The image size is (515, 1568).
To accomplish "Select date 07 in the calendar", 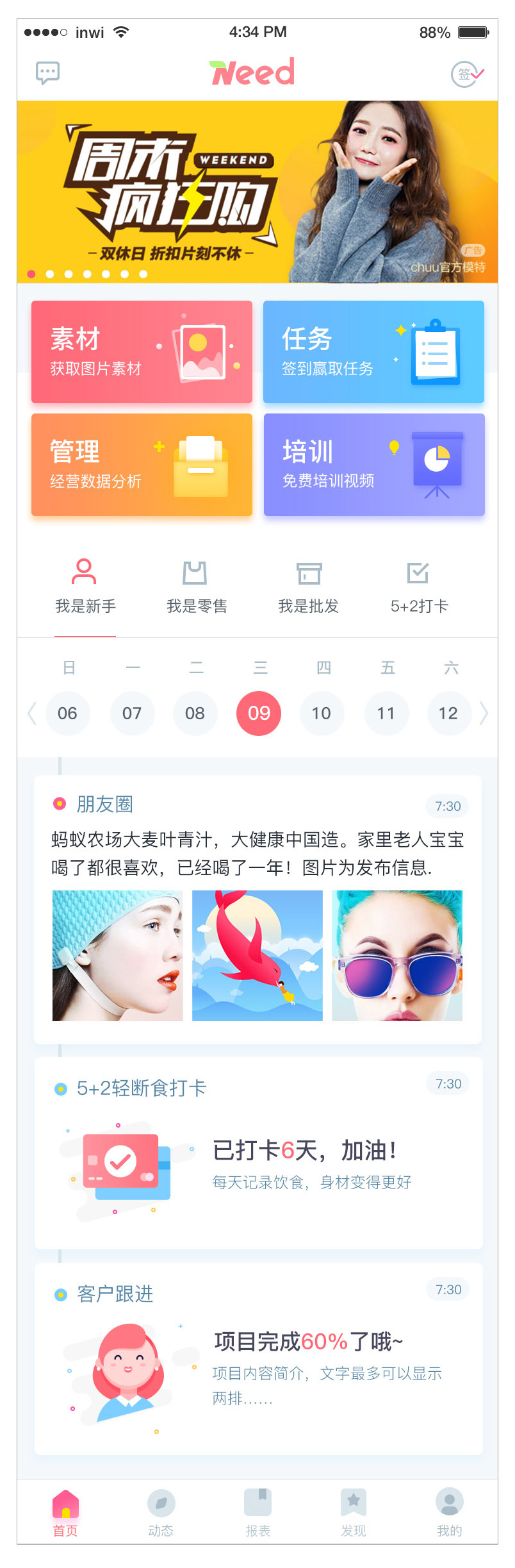I will [131, 713].
